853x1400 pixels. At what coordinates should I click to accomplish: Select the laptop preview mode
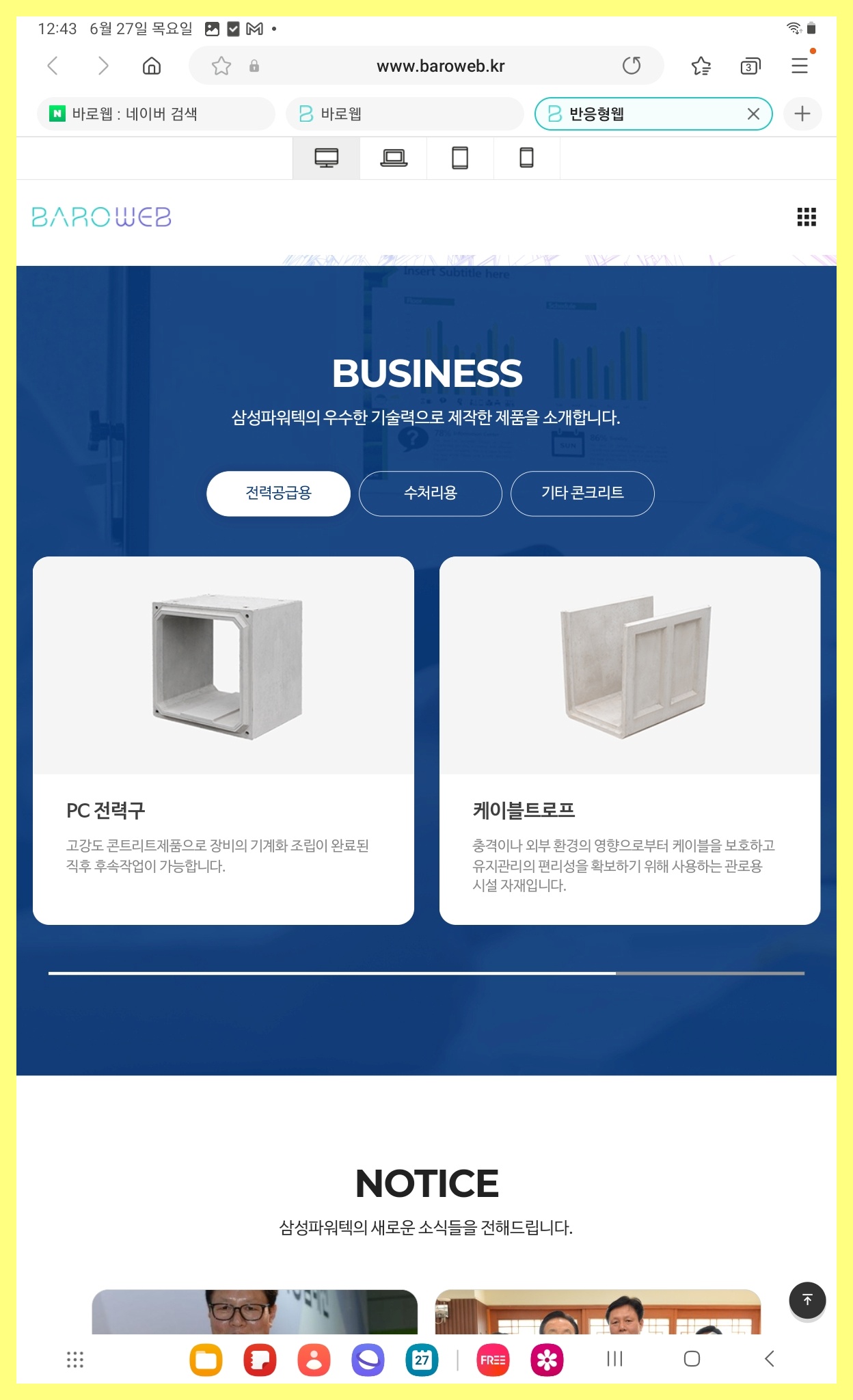point(394,158)
